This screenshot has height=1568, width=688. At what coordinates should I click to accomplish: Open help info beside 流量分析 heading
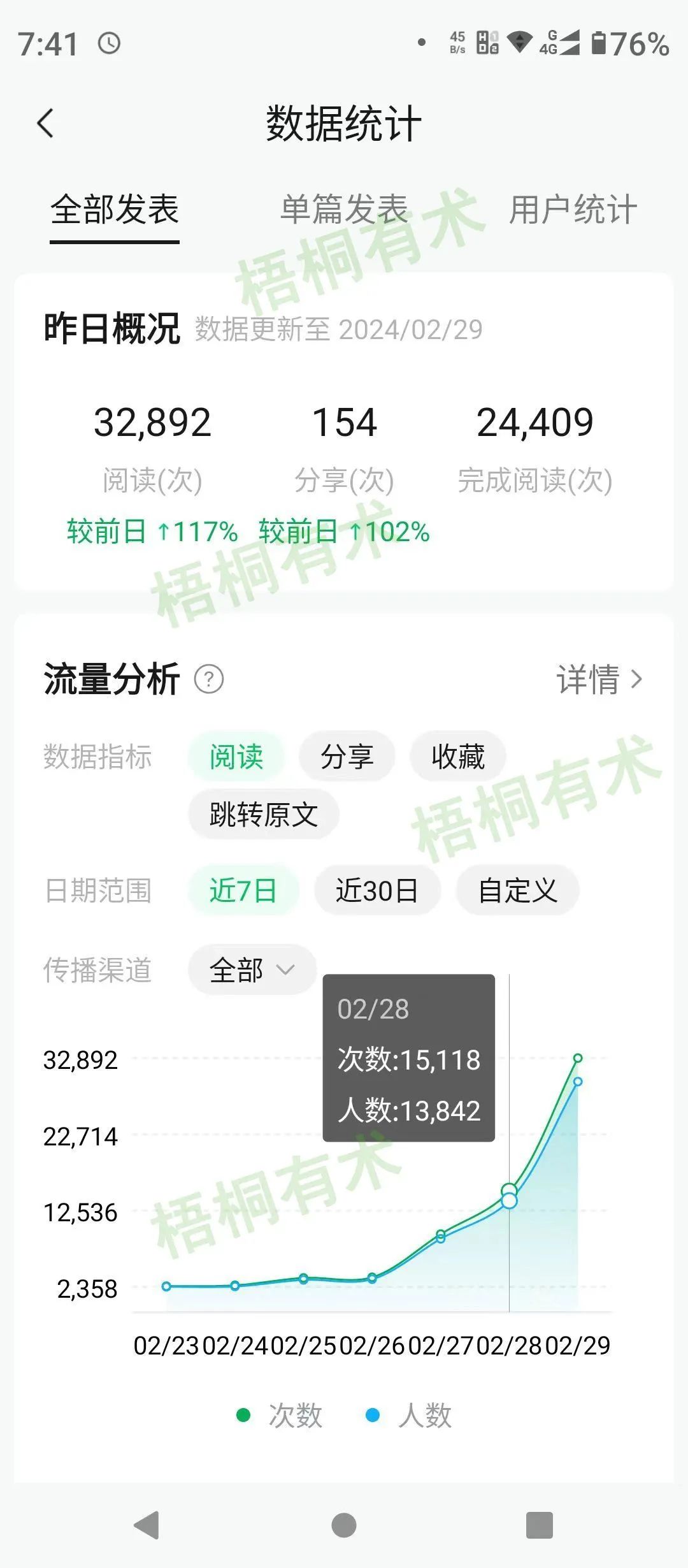click(x=207, y=681)
